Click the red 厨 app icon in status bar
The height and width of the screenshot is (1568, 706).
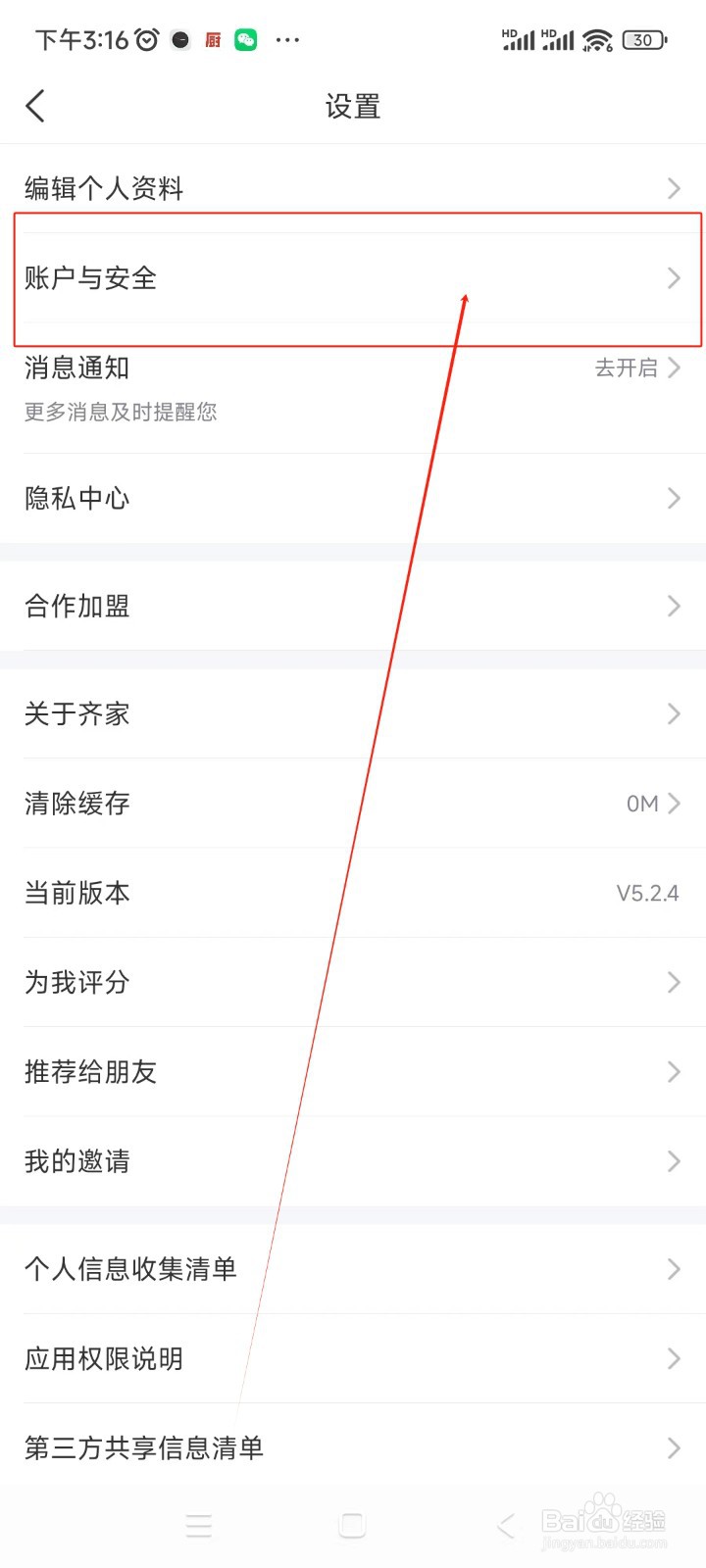pos(212,39)
